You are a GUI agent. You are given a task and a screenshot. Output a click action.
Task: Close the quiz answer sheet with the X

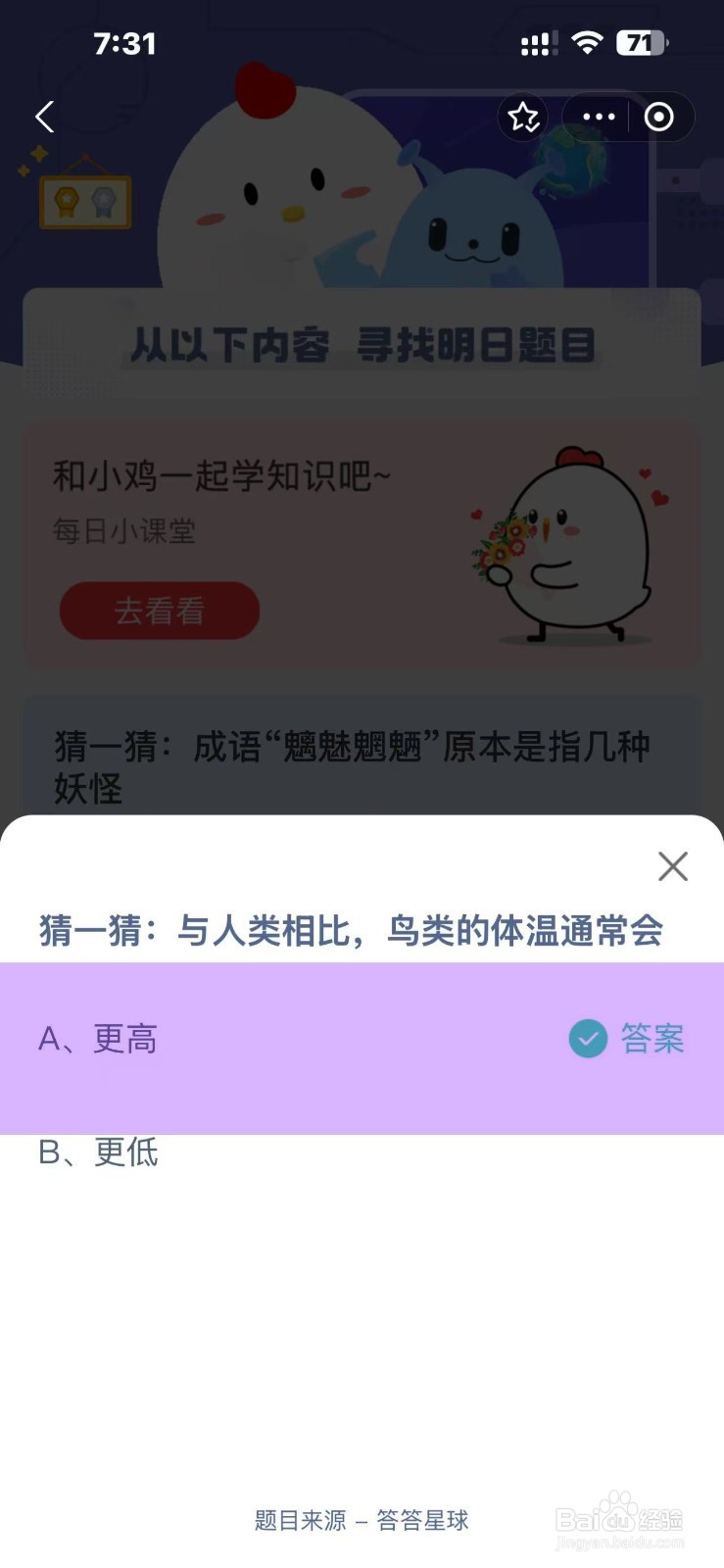pyautogui.click(x=672, y=866)
